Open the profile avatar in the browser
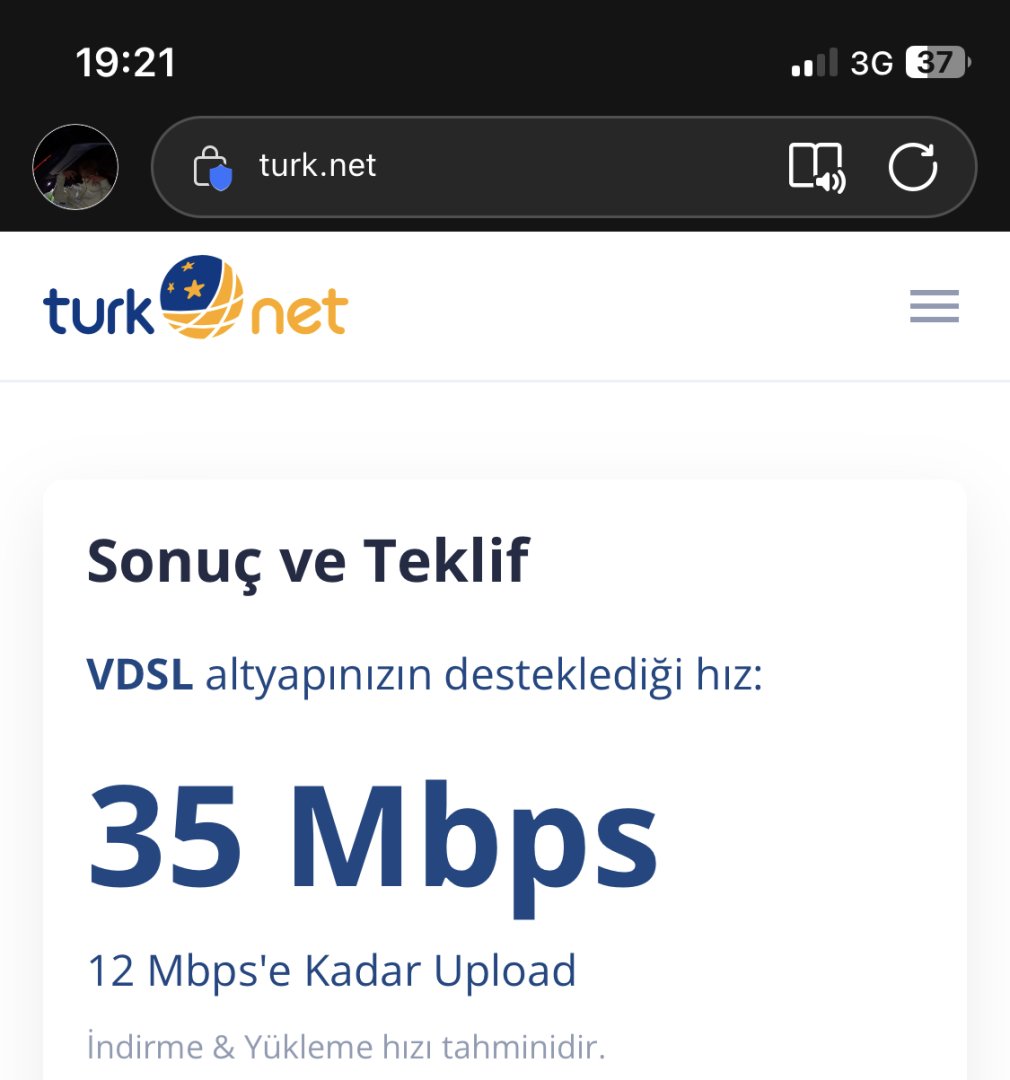The height and width of the screenshot is (1080, 1010). [x=76, y=167]
